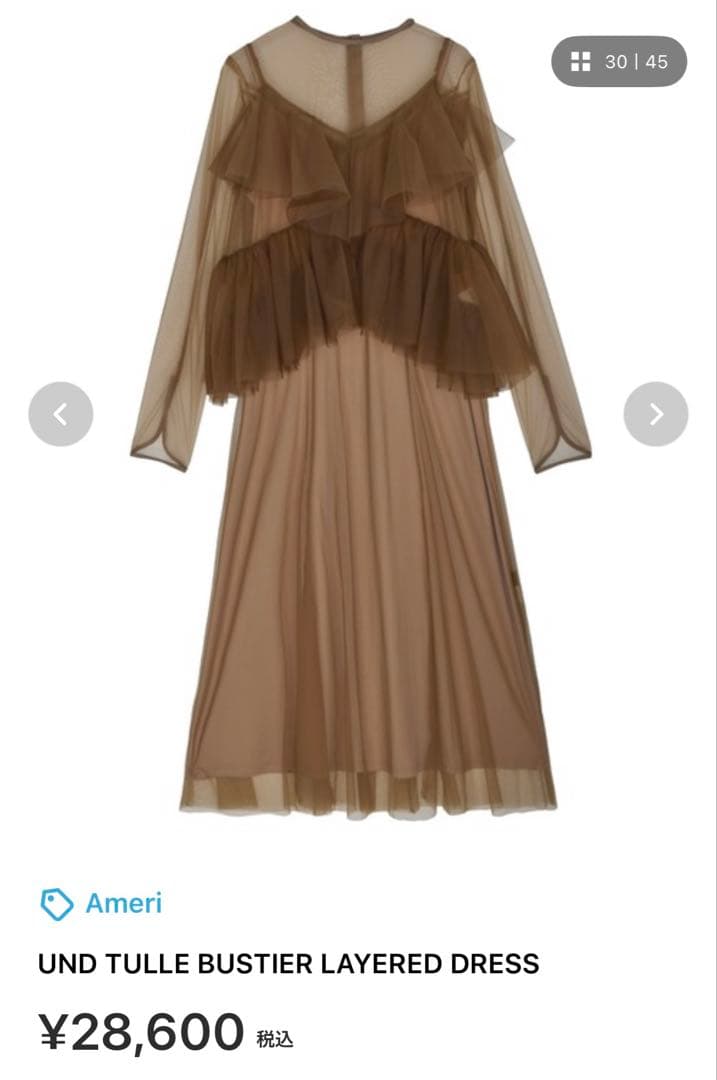The height and width of the screenshot is (1080, 717).
Task: Go to the previous product image
Action: click(61, 414)
